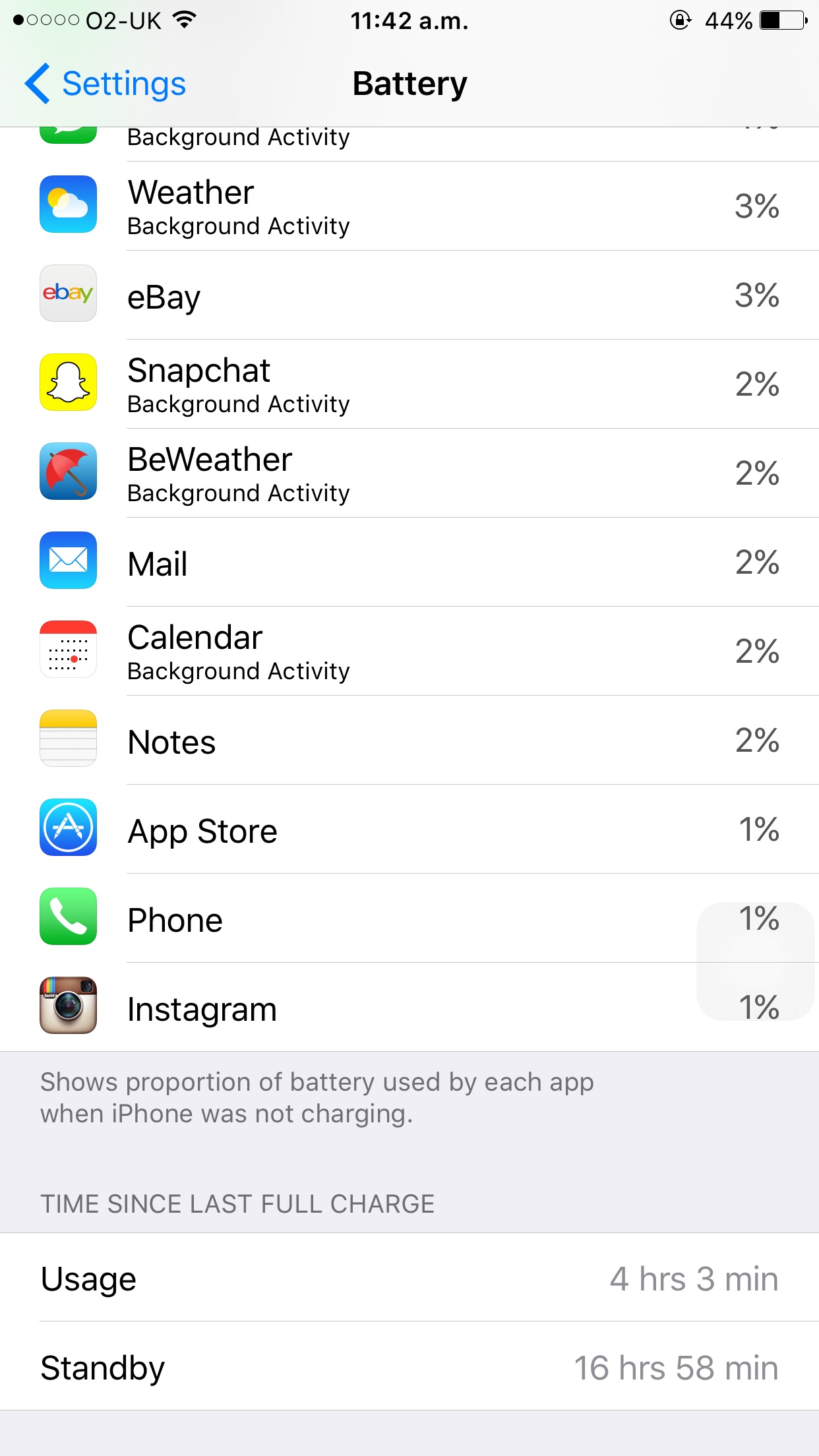Tap the Notes battery usage row
Image resolution: width=819 pixels, height=1456 pixels.
pos(409,741)
